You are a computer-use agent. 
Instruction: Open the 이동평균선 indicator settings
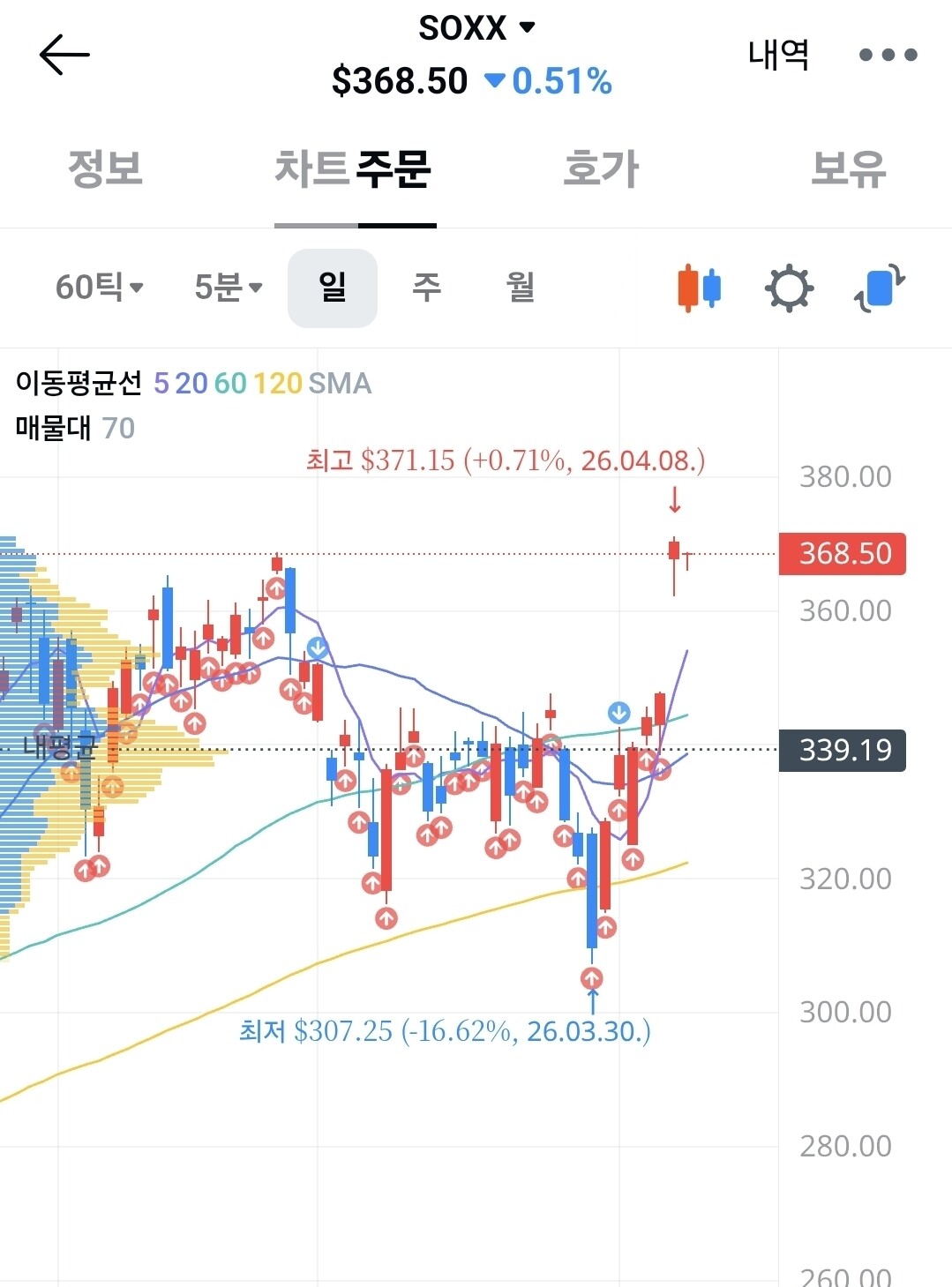pos(193,384)
